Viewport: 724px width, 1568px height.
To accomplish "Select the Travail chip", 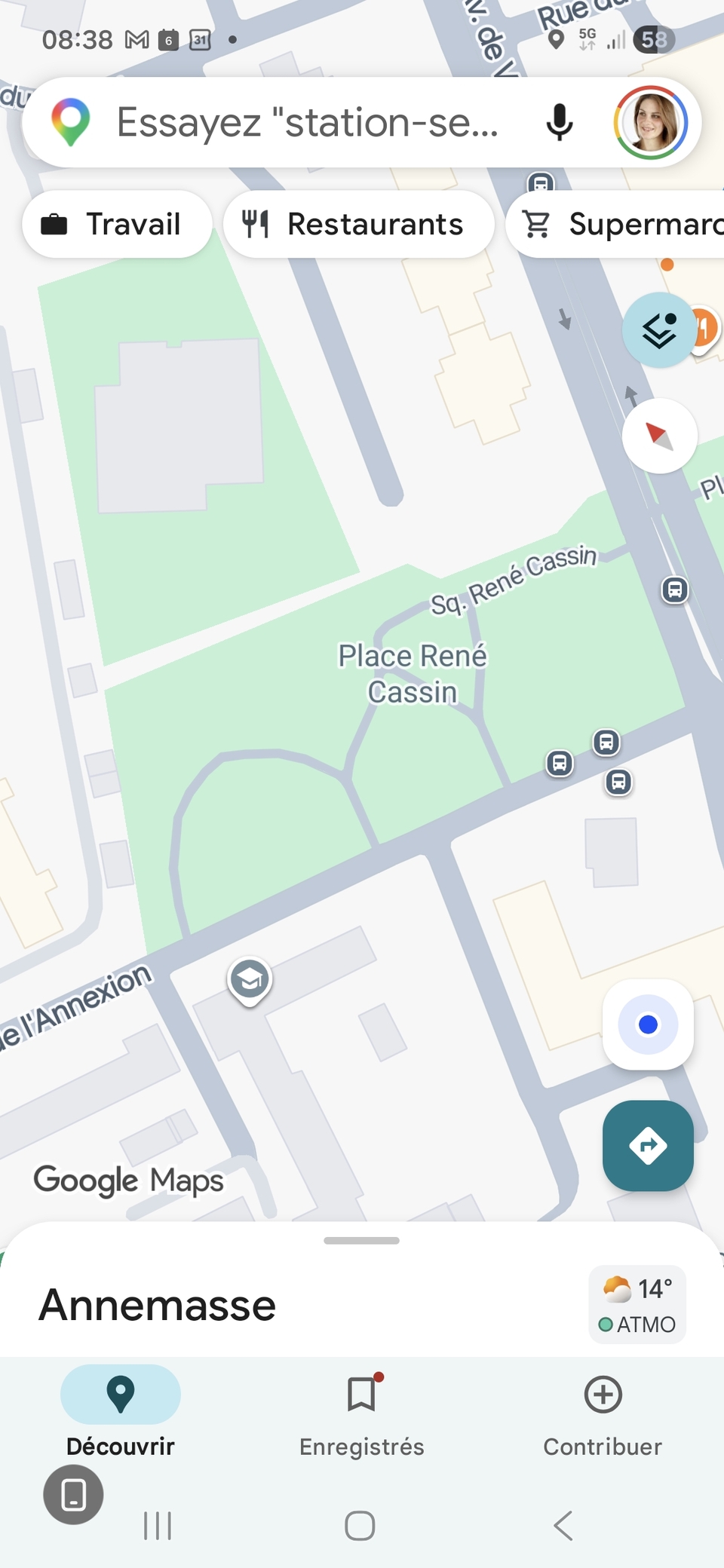I will (117, 224).
